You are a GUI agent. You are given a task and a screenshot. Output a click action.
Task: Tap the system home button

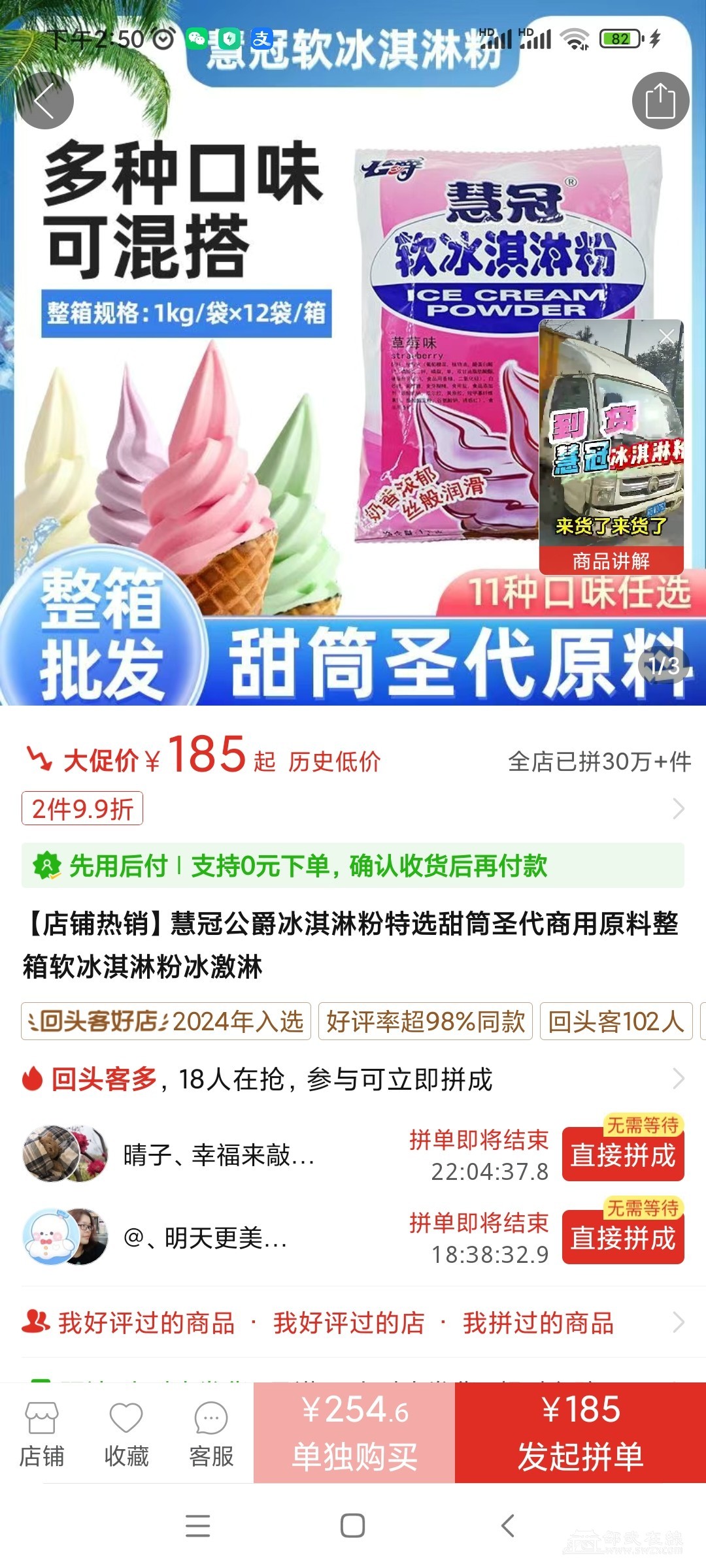pos(352,1526)
